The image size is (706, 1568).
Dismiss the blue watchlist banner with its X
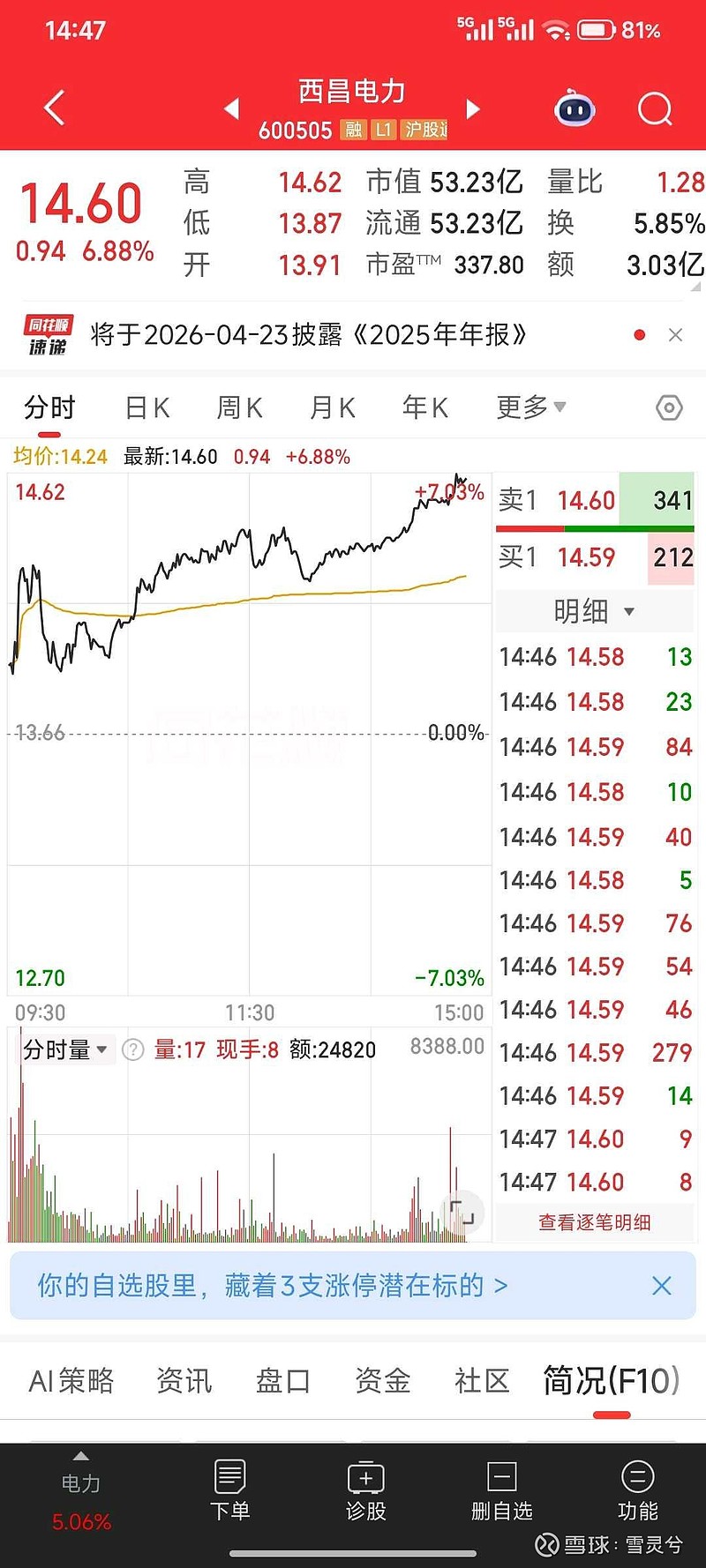[x=662, y=1286]
